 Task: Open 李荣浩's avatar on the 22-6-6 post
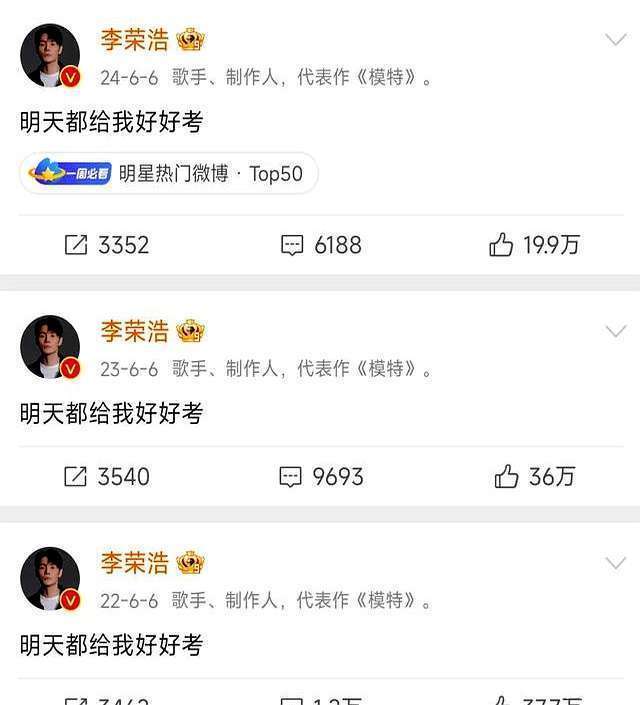pyautogui.click(x=50, y=578)
